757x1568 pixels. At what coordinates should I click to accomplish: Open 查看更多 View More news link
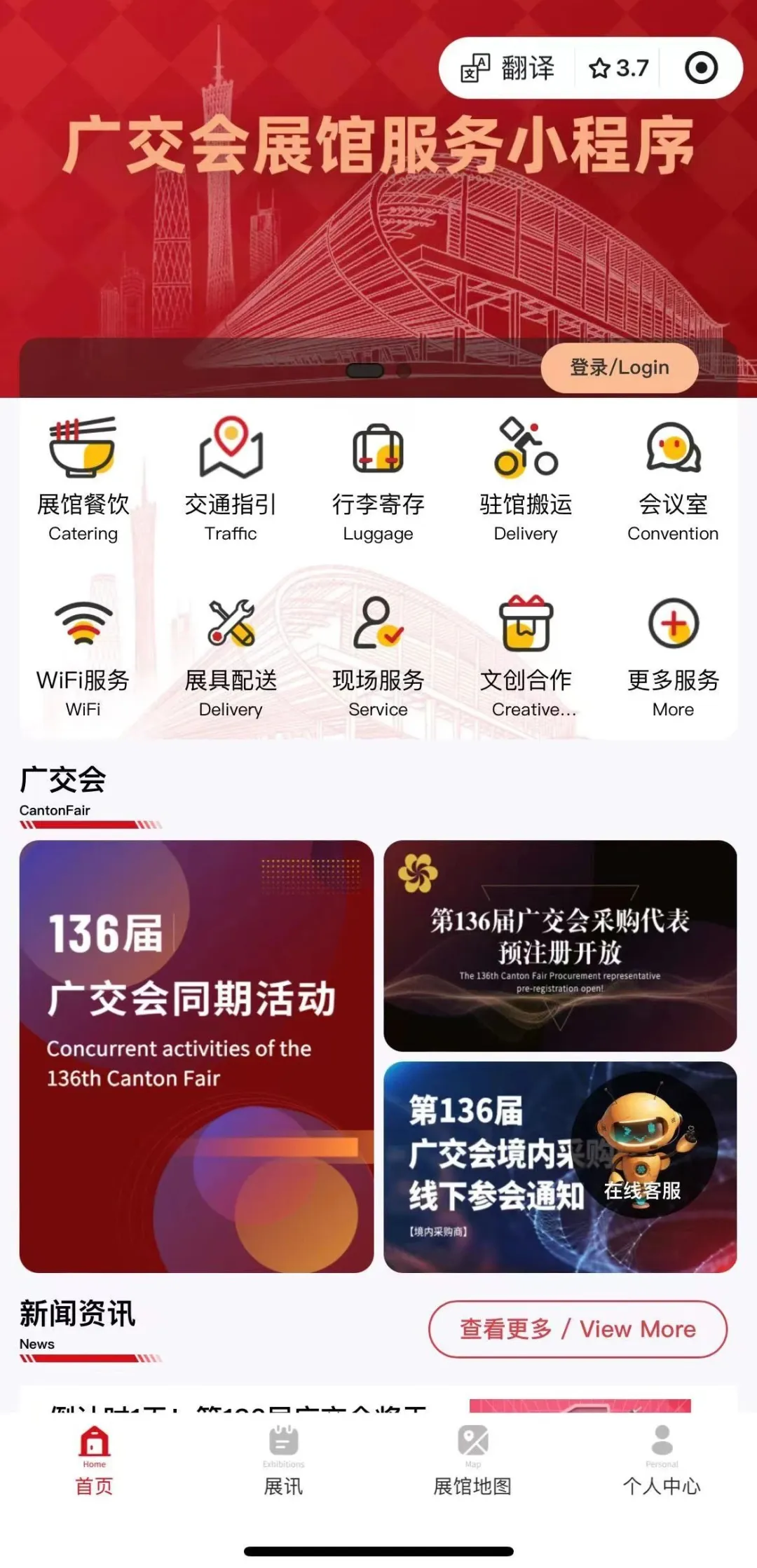click(x=580, y=1329)
